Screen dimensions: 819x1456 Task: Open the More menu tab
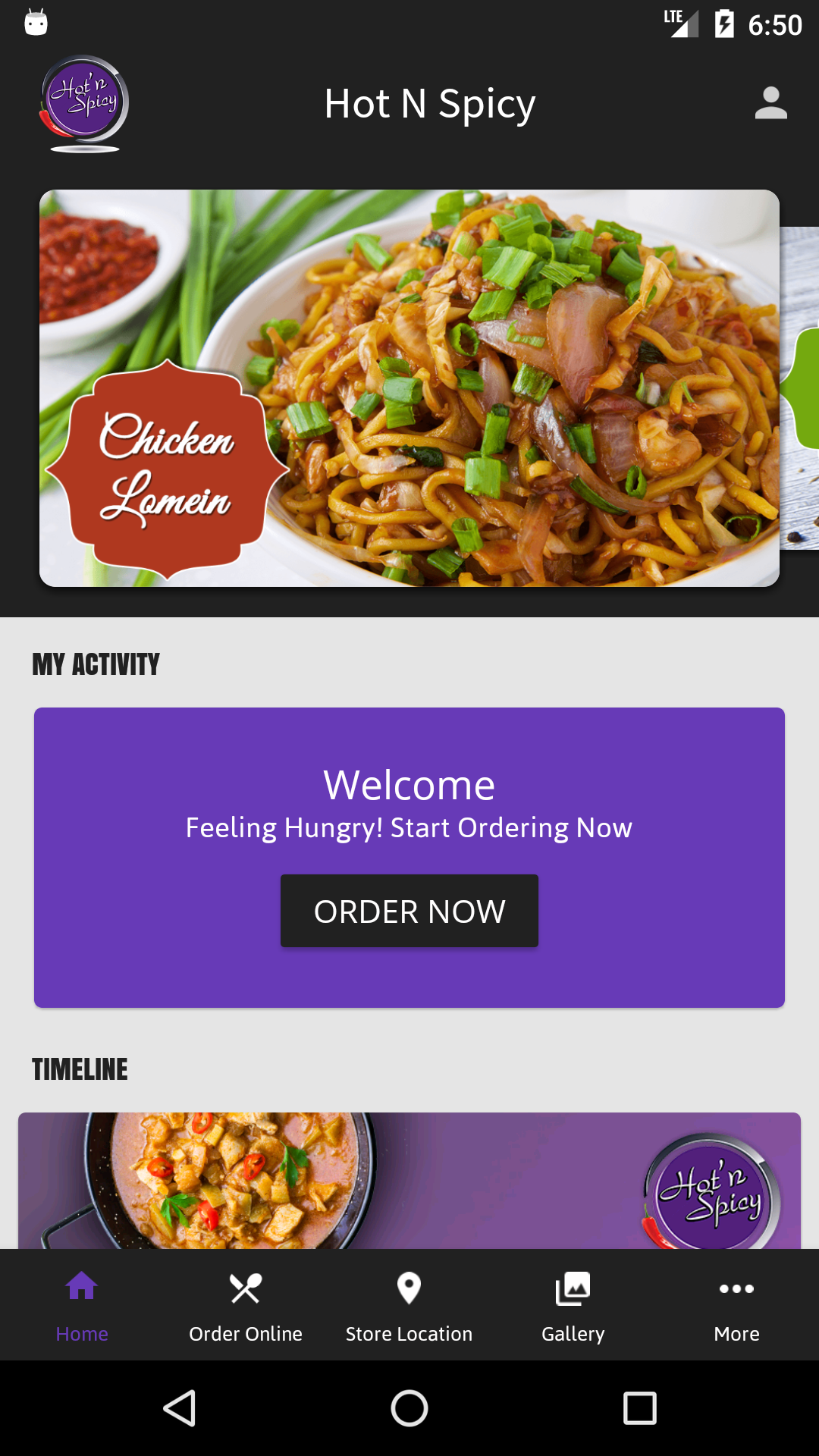[x=736, y=1306]
